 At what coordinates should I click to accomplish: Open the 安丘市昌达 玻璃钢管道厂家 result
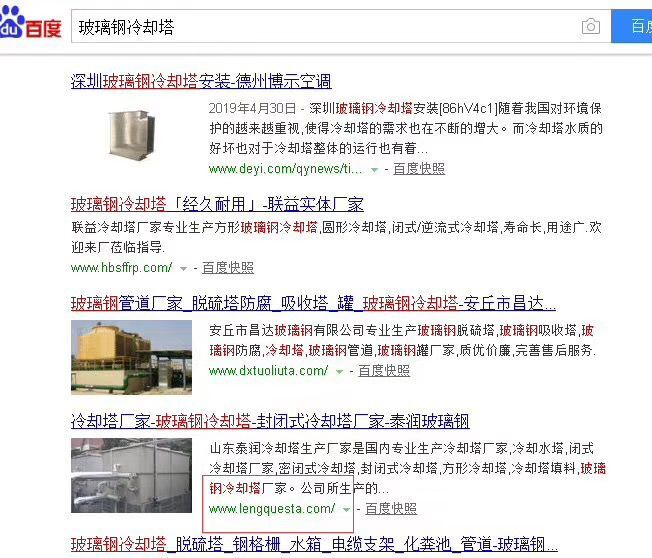click(313, 303)
